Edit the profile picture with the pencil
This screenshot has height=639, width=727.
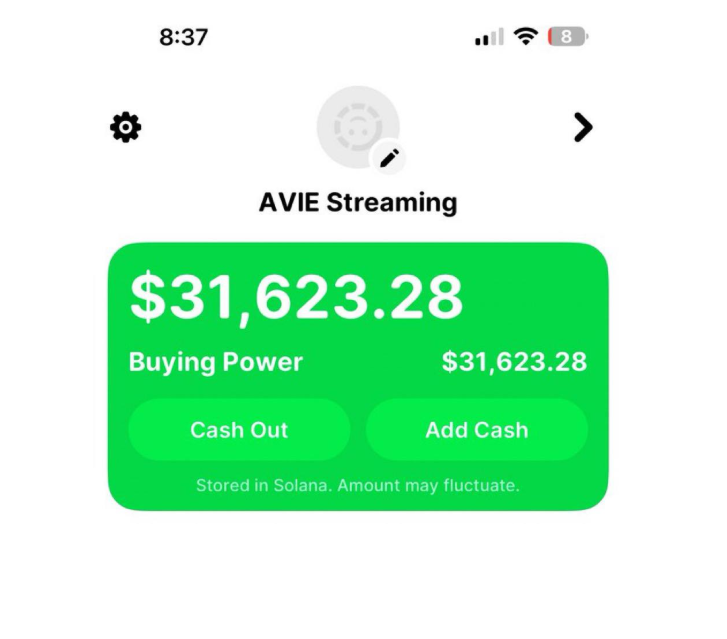pos(389,157)
